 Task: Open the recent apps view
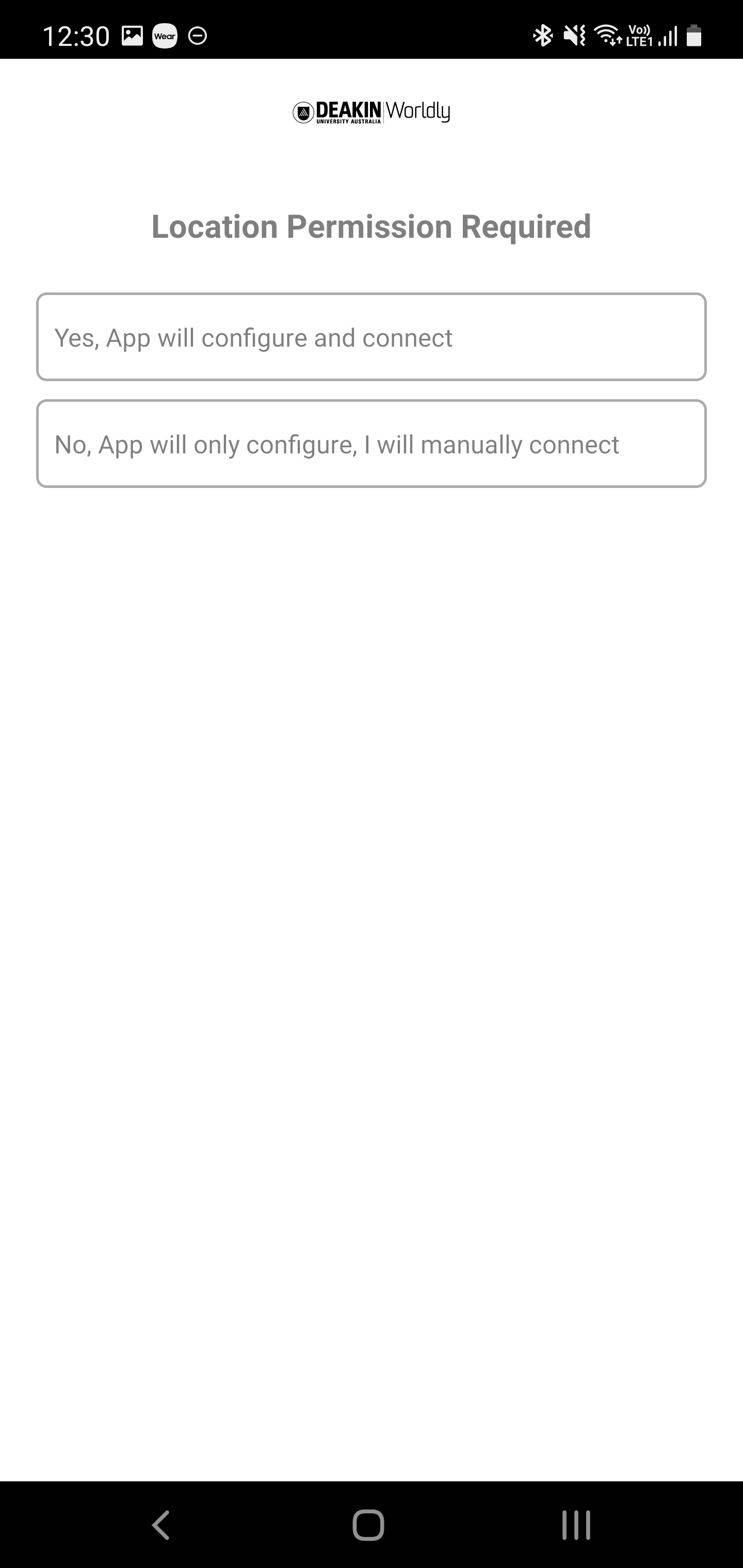(x=576, y=1525)
